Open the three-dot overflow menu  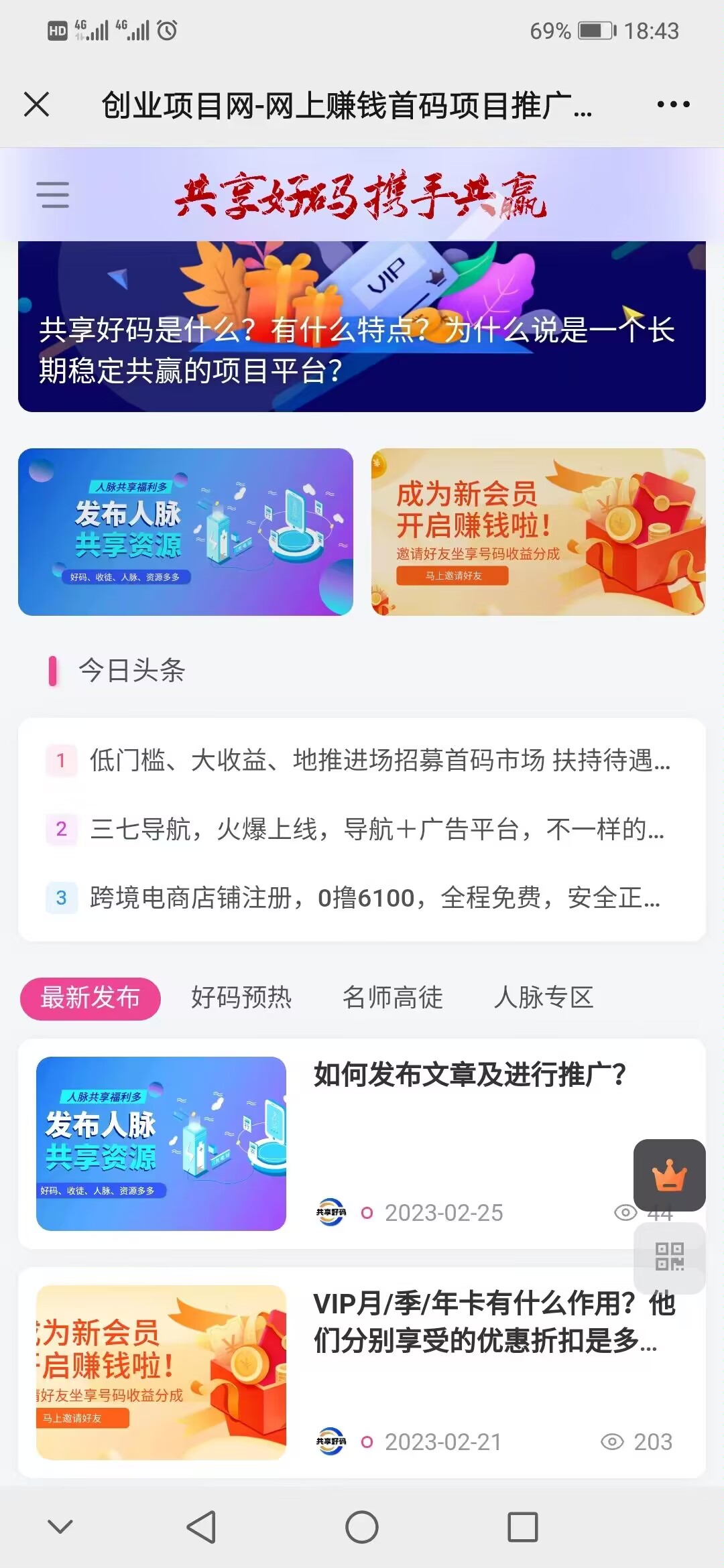click(673, 105)
